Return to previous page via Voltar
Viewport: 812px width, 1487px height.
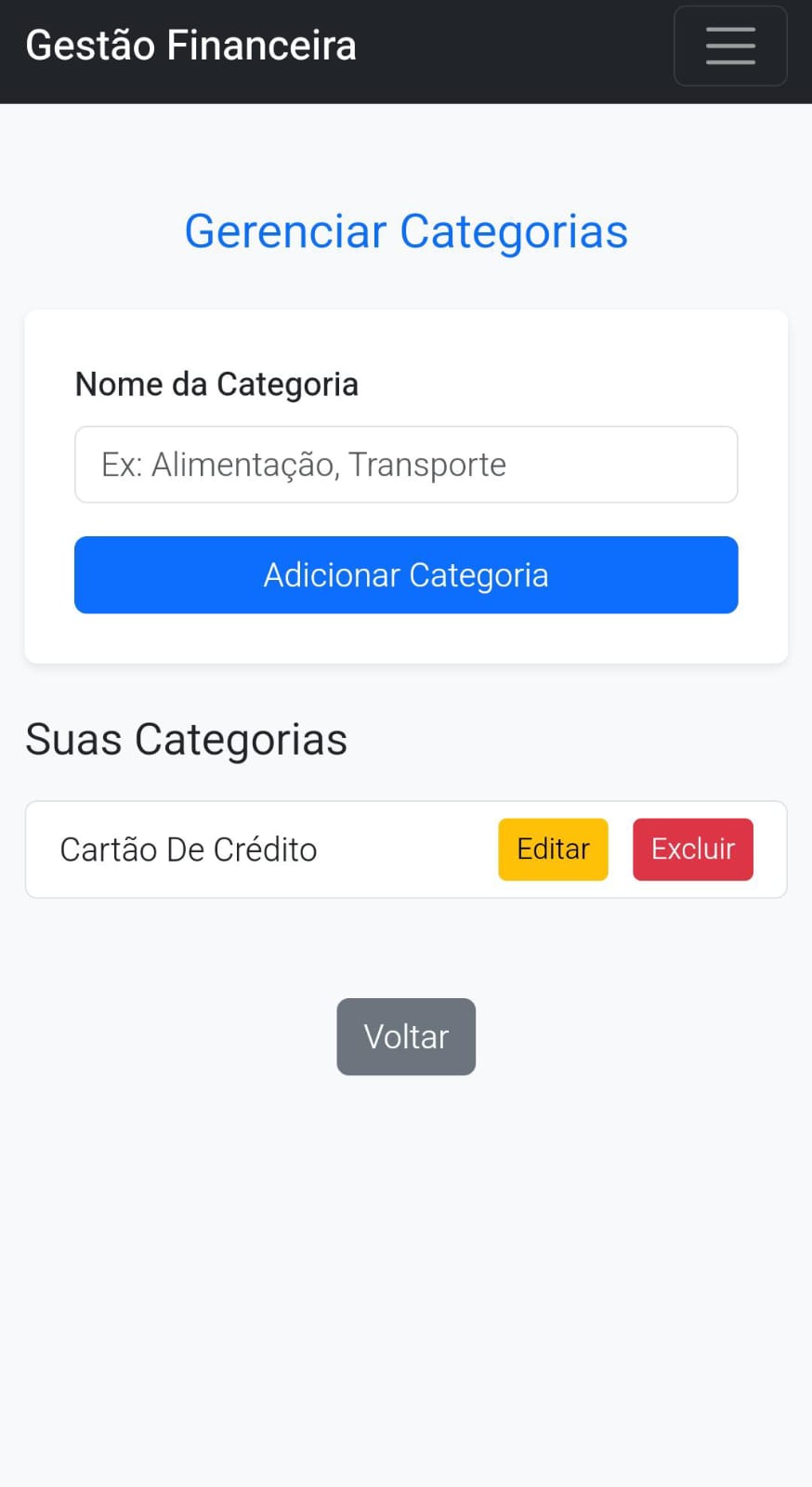click(x=406, y=1036)
